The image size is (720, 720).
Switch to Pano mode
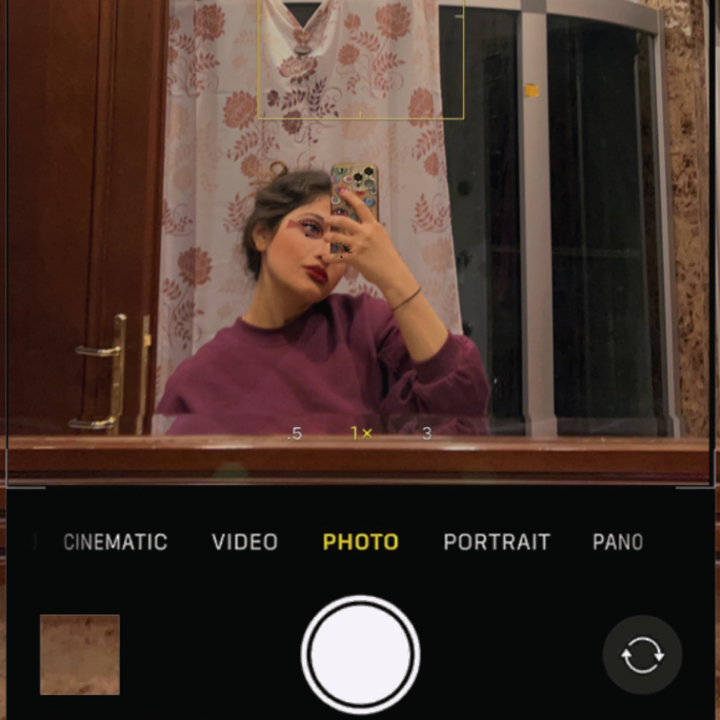617,542
